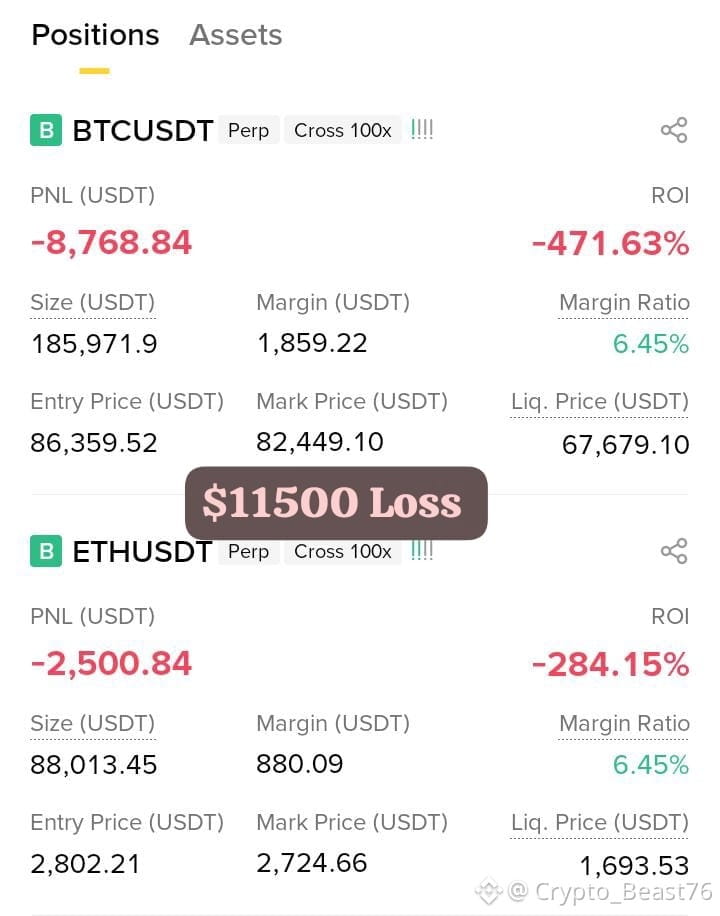Show Margin Ratio info for ETHUSDT
The height and width of the screenshot is (916, 720).
(x=624, y=723)
